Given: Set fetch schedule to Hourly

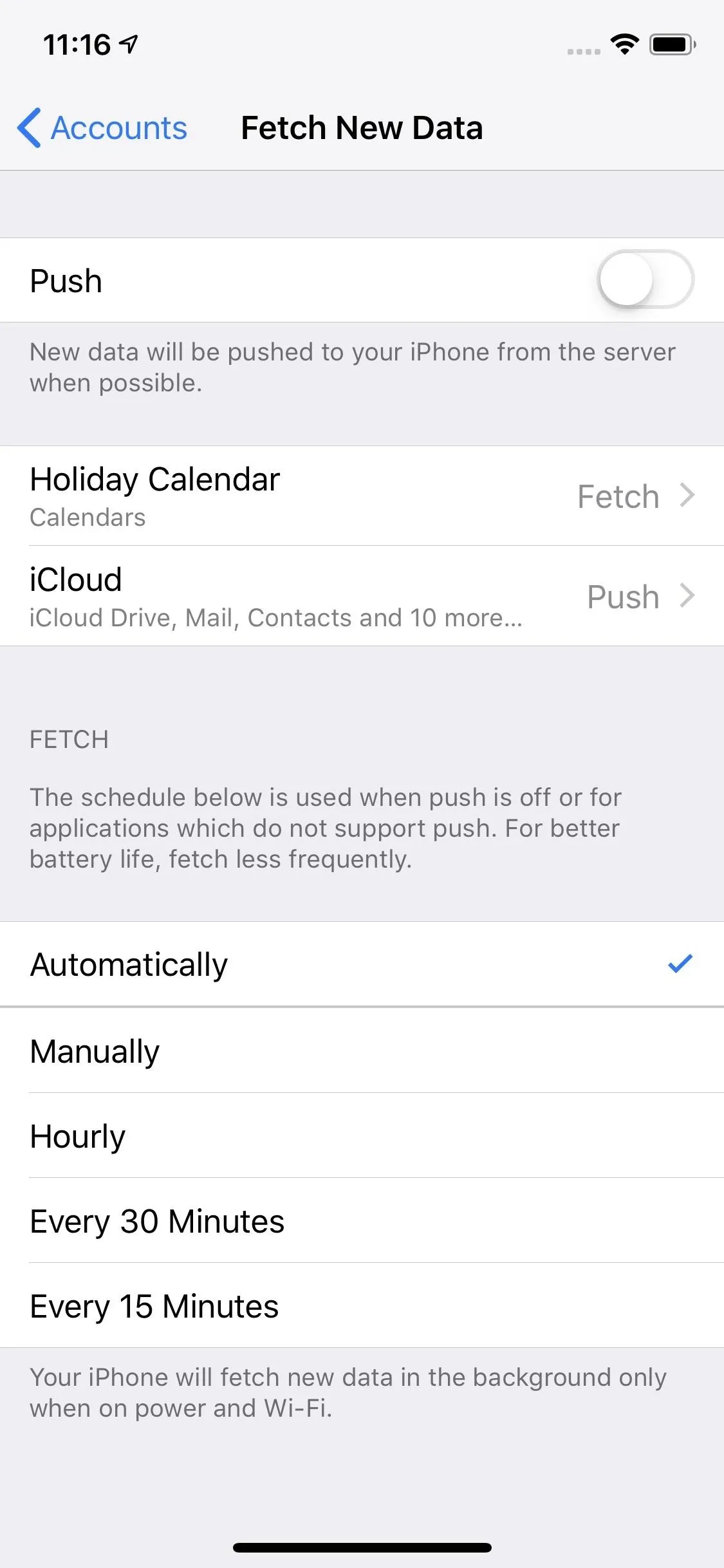Looking at the screenshot, I should [x=362, y=1135].
